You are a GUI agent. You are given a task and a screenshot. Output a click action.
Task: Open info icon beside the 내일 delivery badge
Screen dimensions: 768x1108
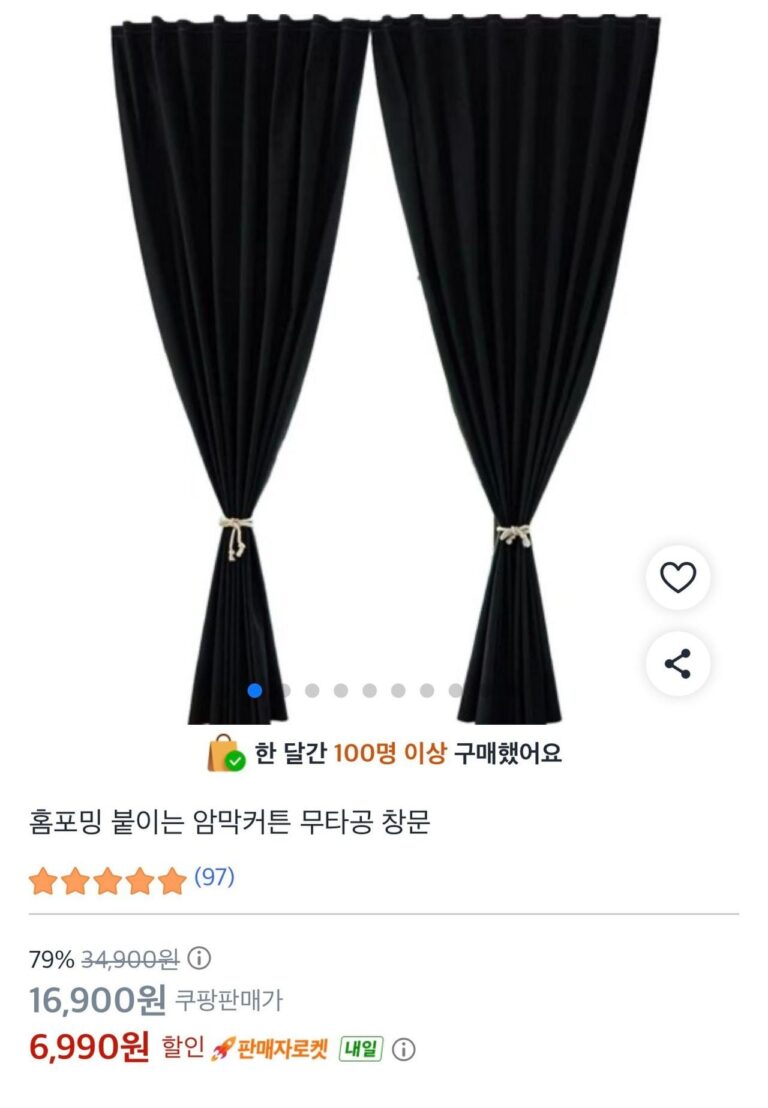[x=403, y=1049]
